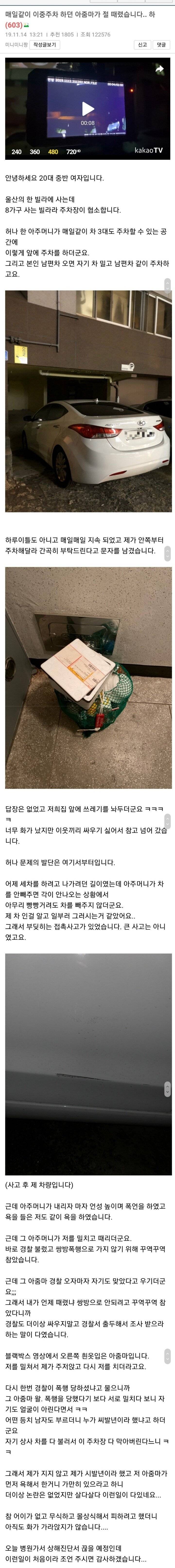This screenshot has height=1568, width=175.
Task: Tap 작성글보기 to view author's posts
Action: pos(44,44)
